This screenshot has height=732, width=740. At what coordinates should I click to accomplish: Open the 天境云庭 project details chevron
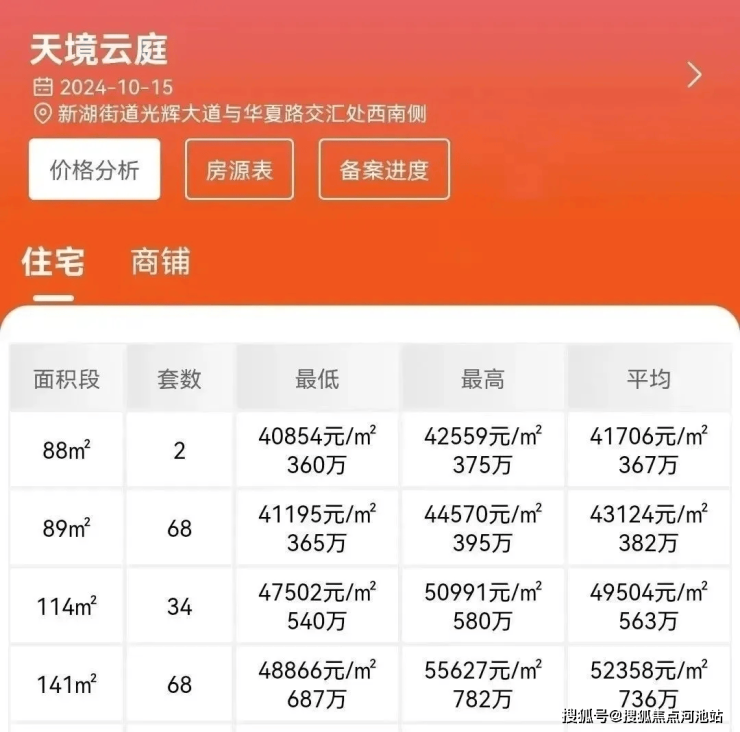point(695,75)
